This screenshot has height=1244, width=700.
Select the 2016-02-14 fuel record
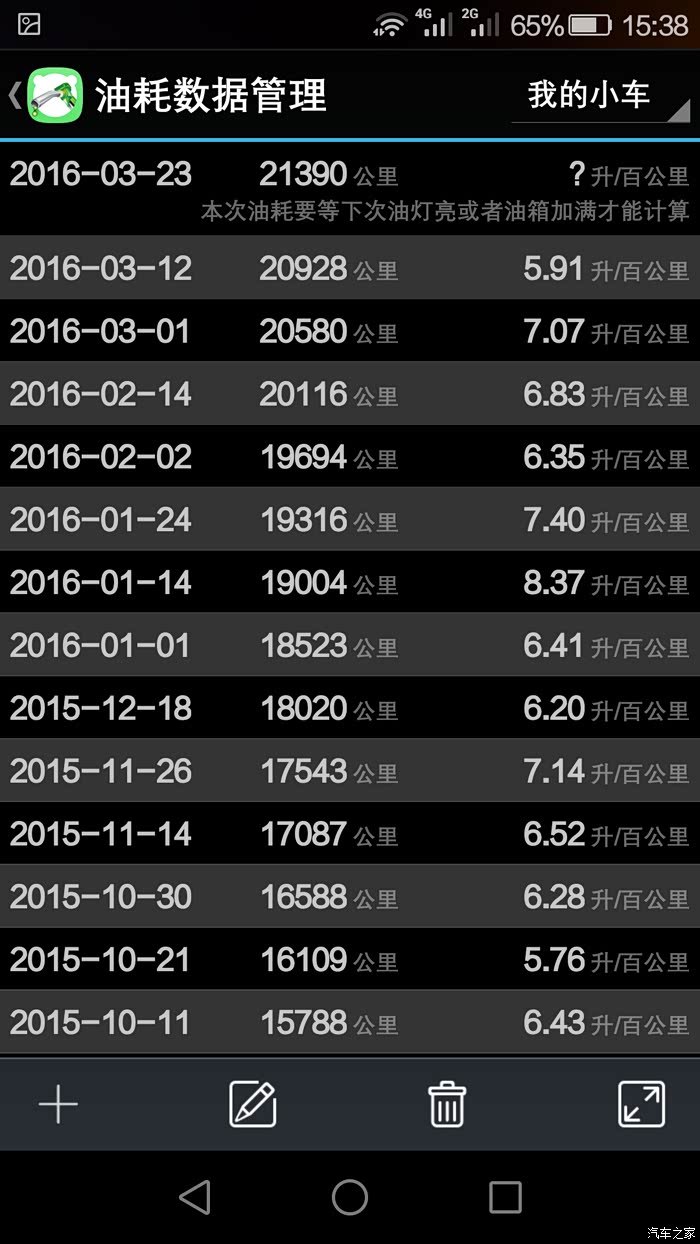pos(350,394)
